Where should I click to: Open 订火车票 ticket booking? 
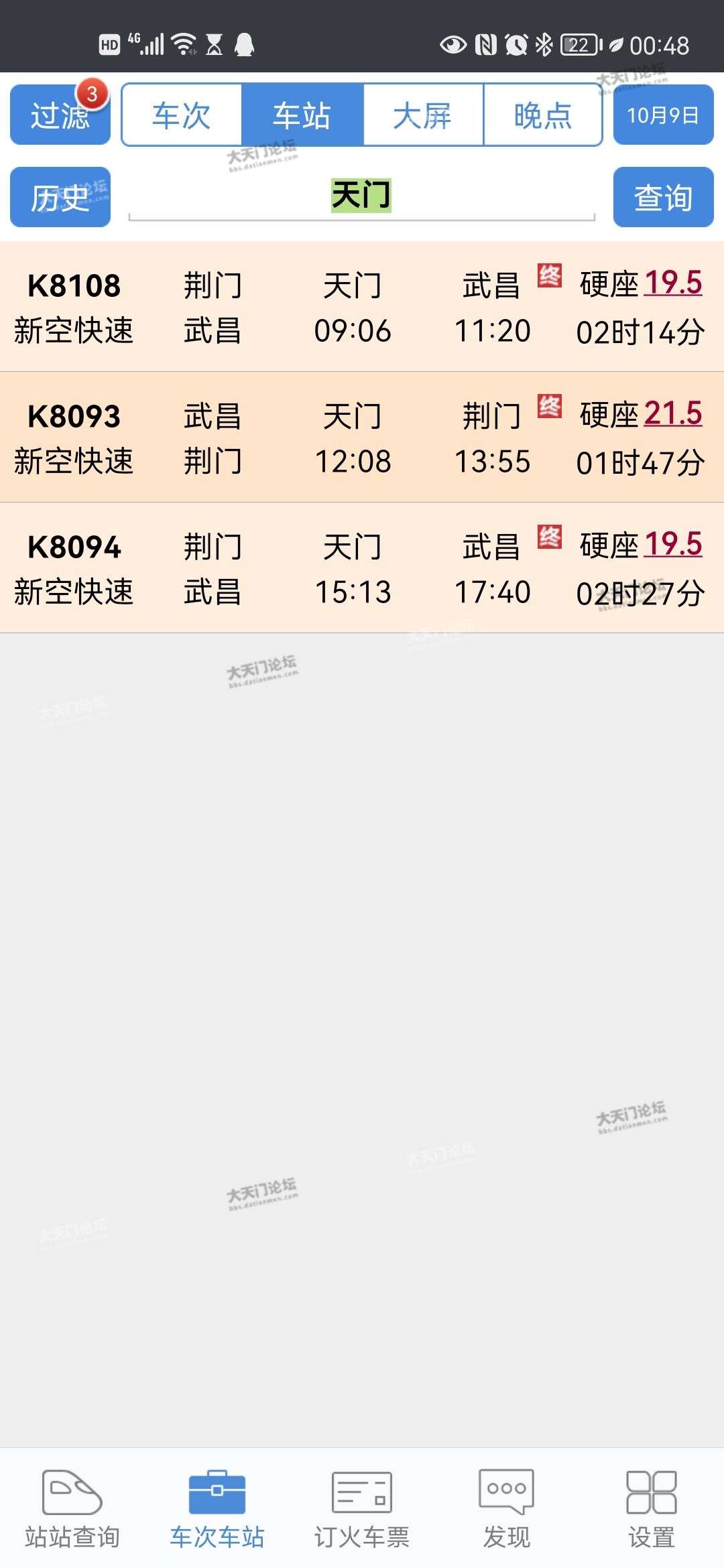[x=362, y=1508]
